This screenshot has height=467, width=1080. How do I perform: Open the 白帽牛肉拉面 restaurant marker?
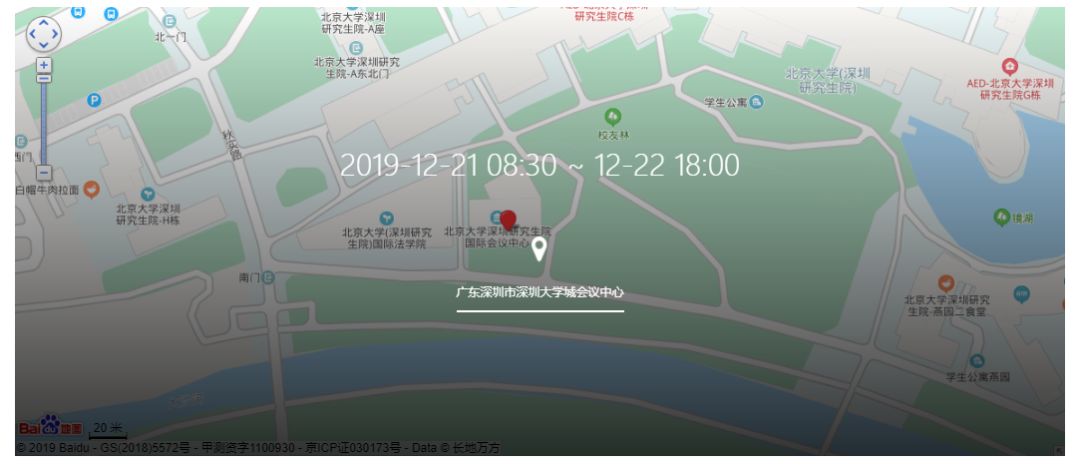[91, 188]
